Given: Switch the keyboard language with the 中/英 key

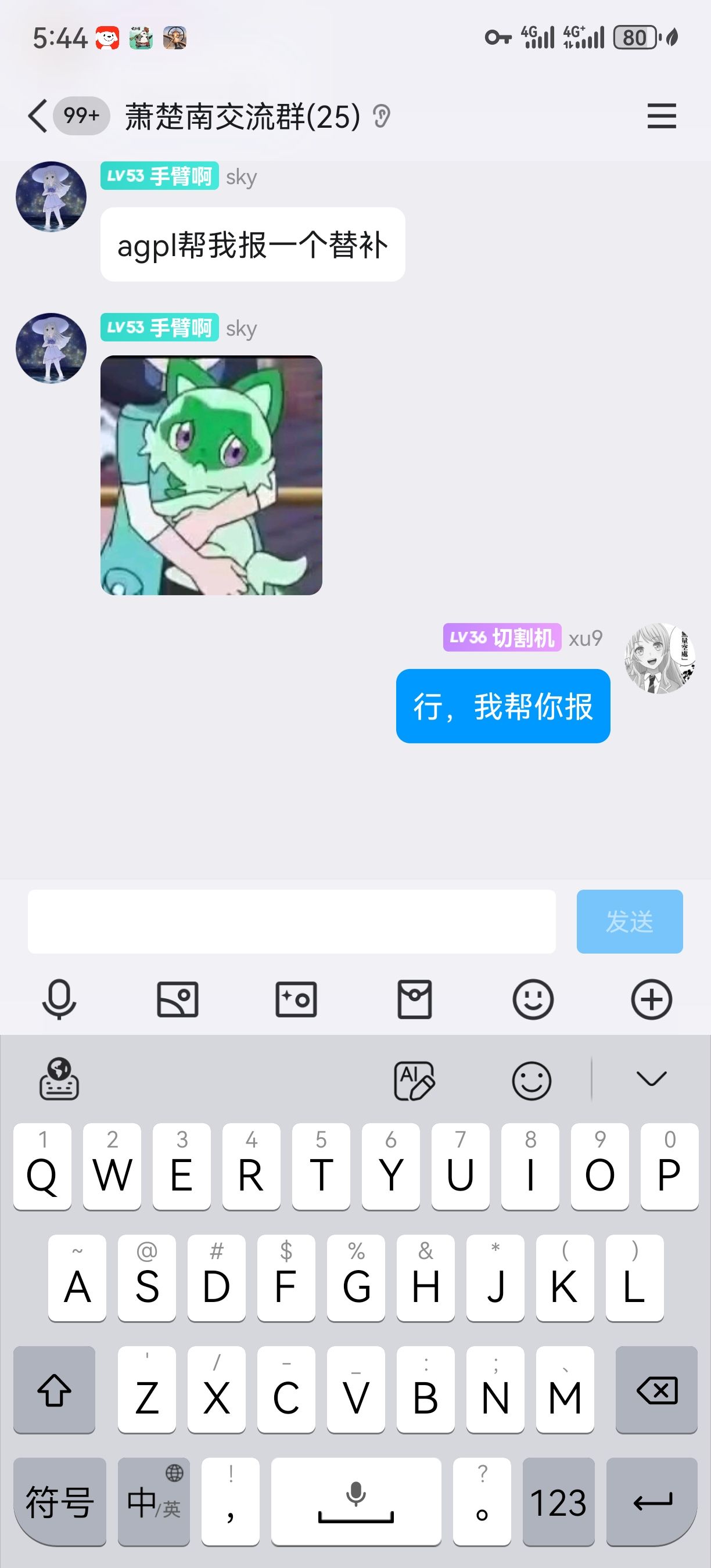Looking at the screenshot, I should [153, 1502].
